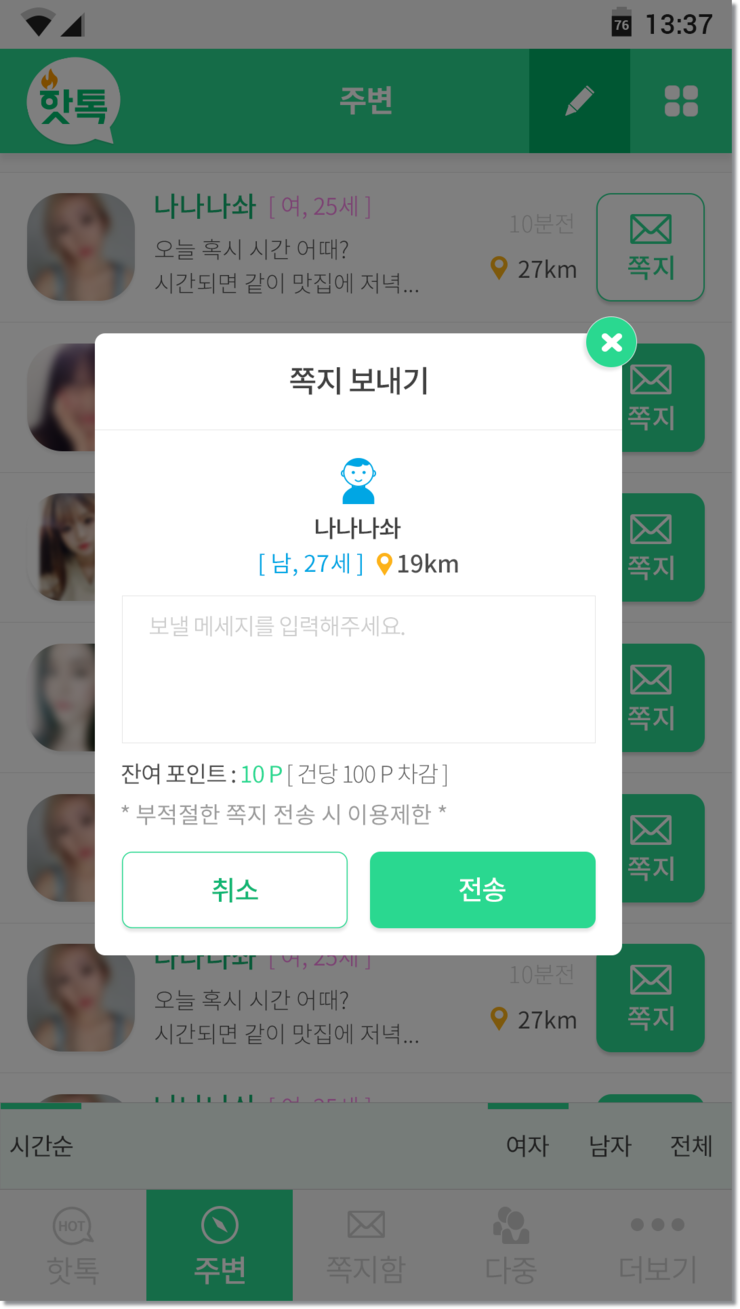Send the message with 전송
The image size is (740, 1309).
coord(482,890)
